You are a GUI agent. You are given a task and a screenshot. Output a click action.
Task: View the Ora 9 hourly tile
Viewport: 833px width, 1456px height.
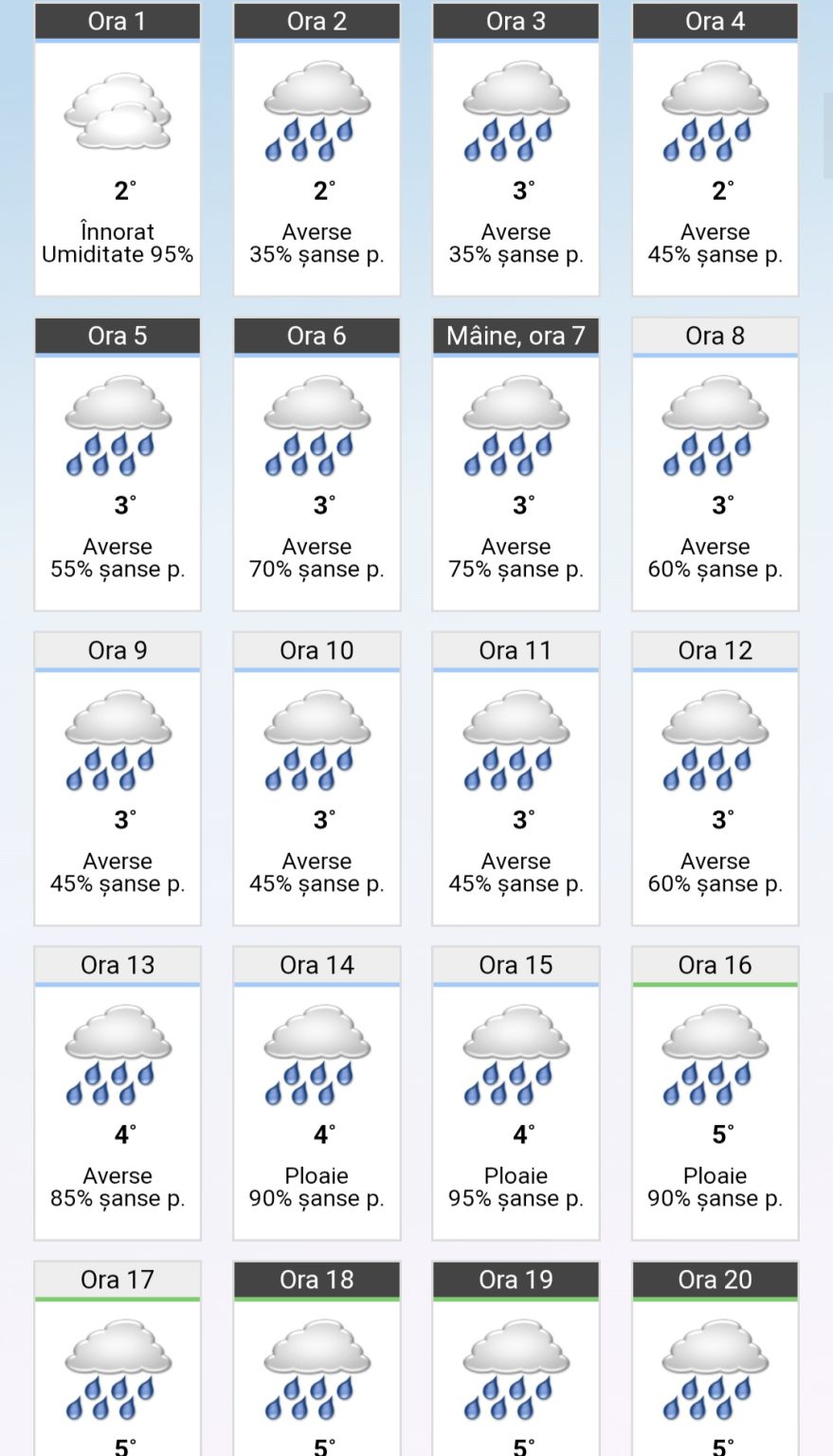point(118,779)
